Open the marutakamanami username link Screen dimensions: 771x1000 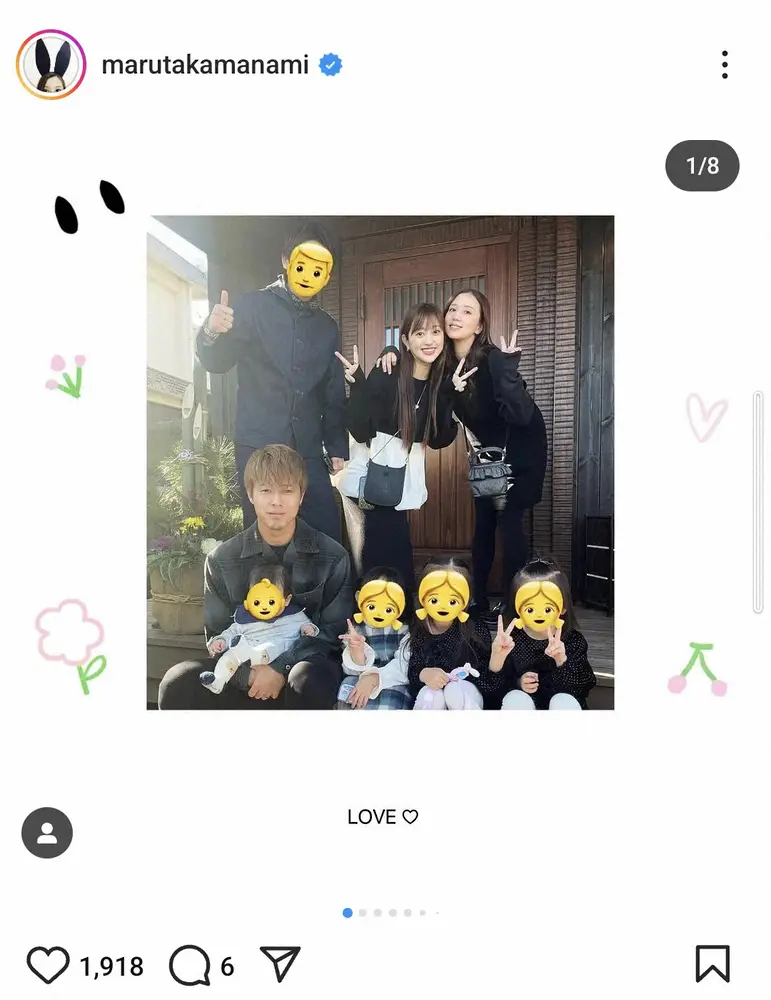[207, 66]
